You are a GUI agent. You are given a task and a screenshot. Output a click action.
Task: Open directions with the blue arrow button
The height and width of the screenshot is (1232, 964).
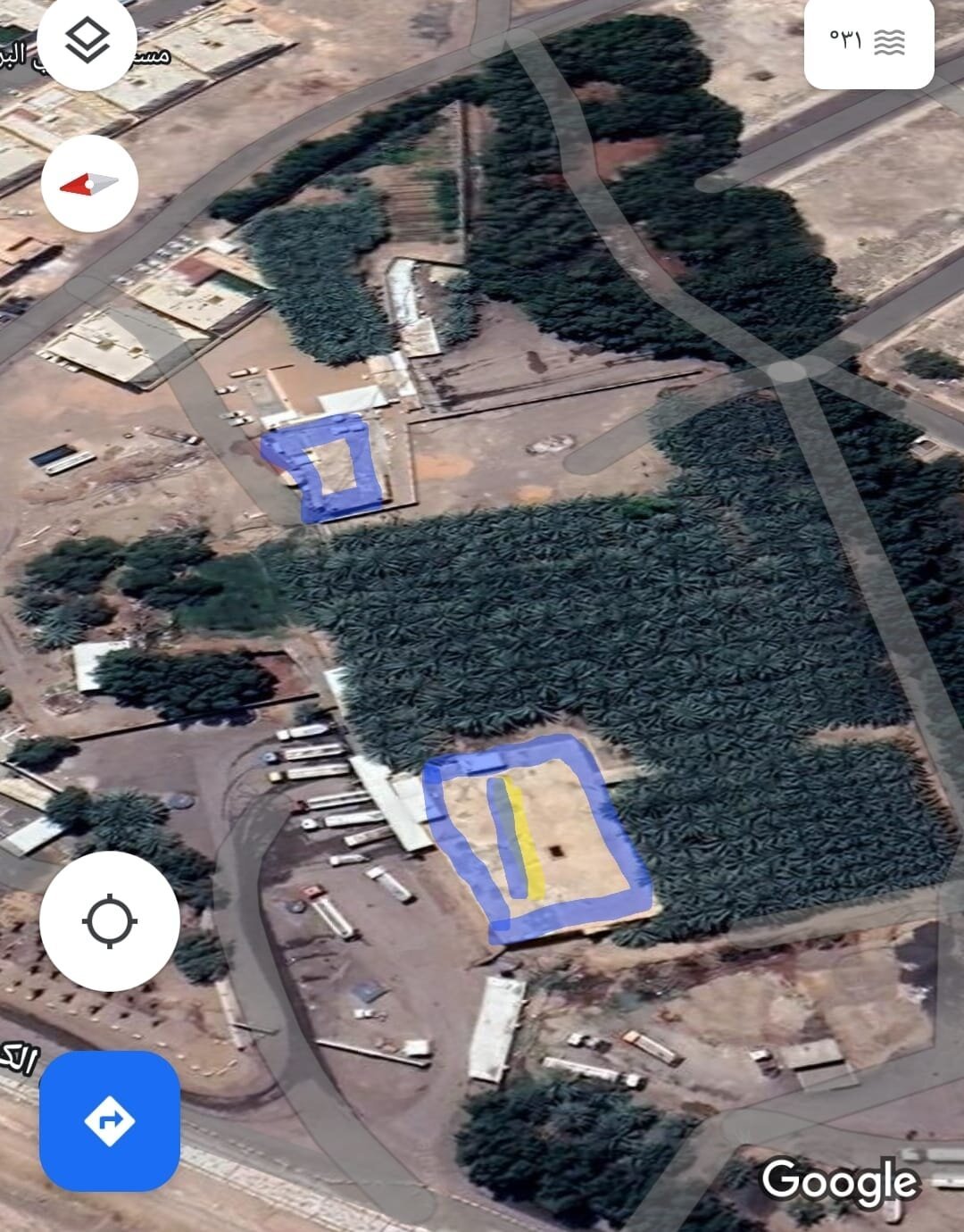click(110, 1120)
